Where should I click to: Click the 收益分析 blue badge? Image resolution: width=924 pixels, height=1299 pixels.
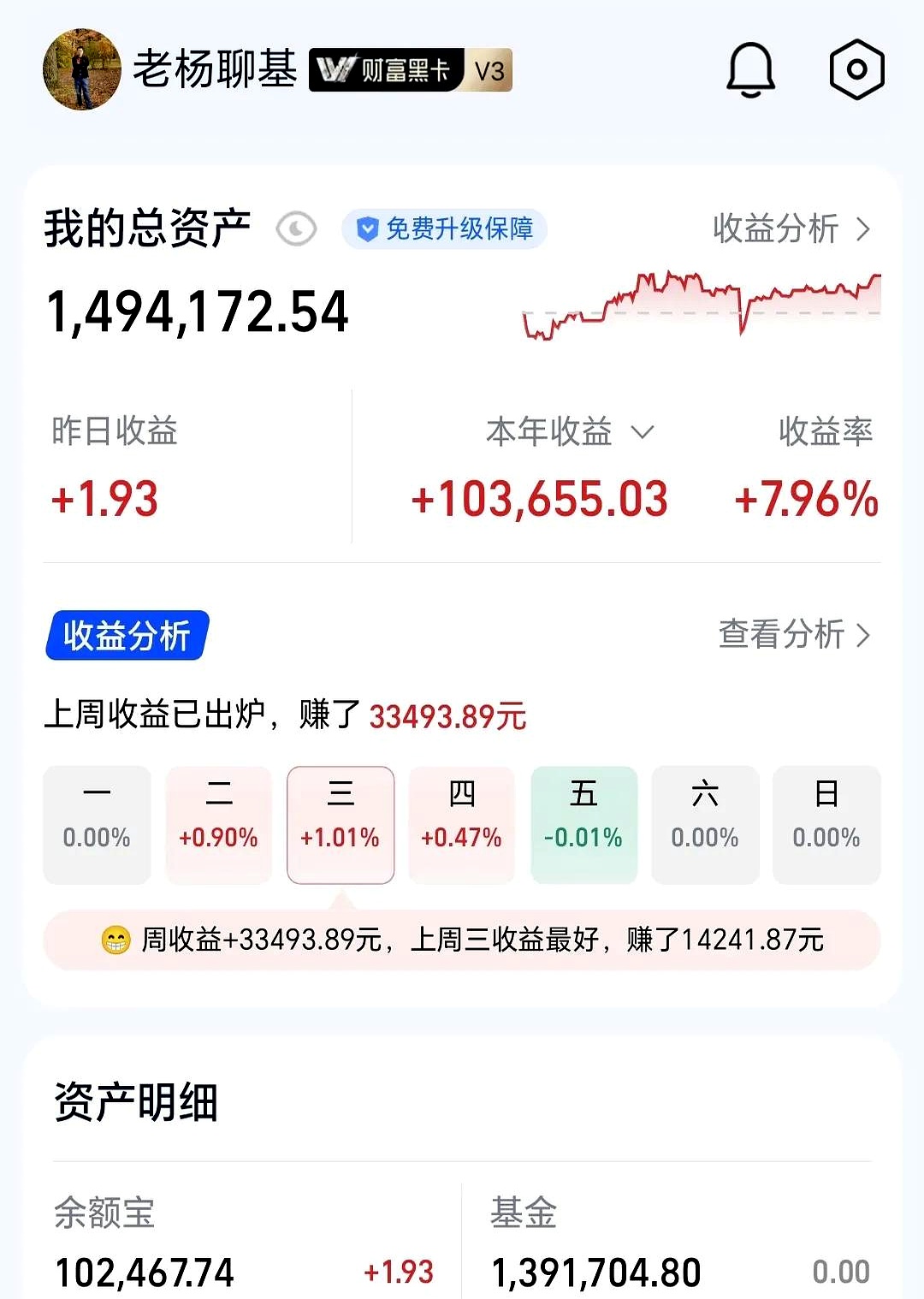point(128,634)
